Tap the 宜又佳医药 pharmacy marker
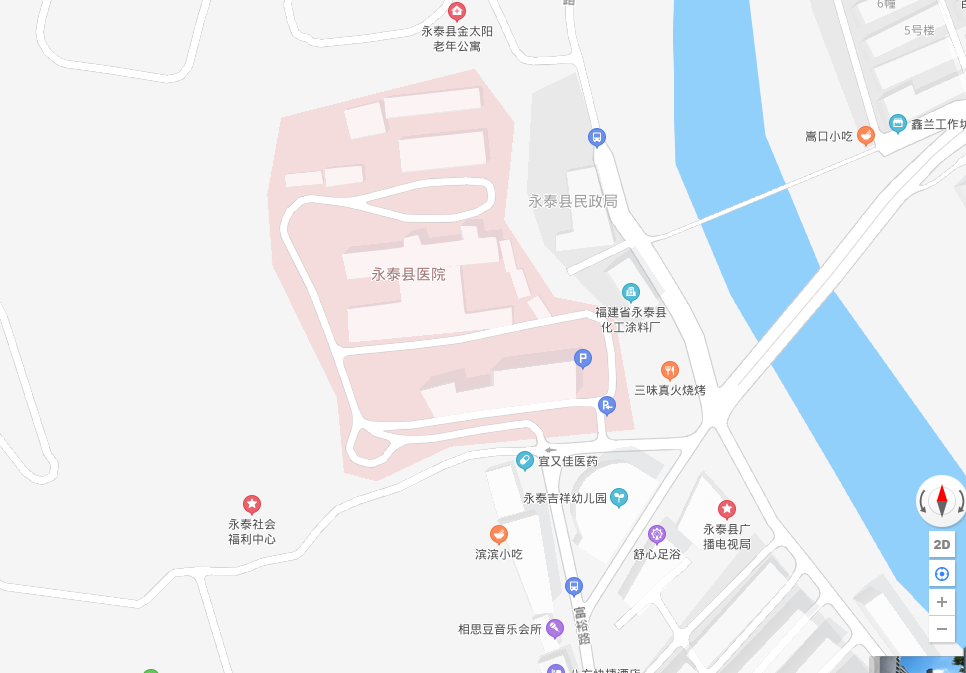 pyautogui.click(x=524, y=461)
